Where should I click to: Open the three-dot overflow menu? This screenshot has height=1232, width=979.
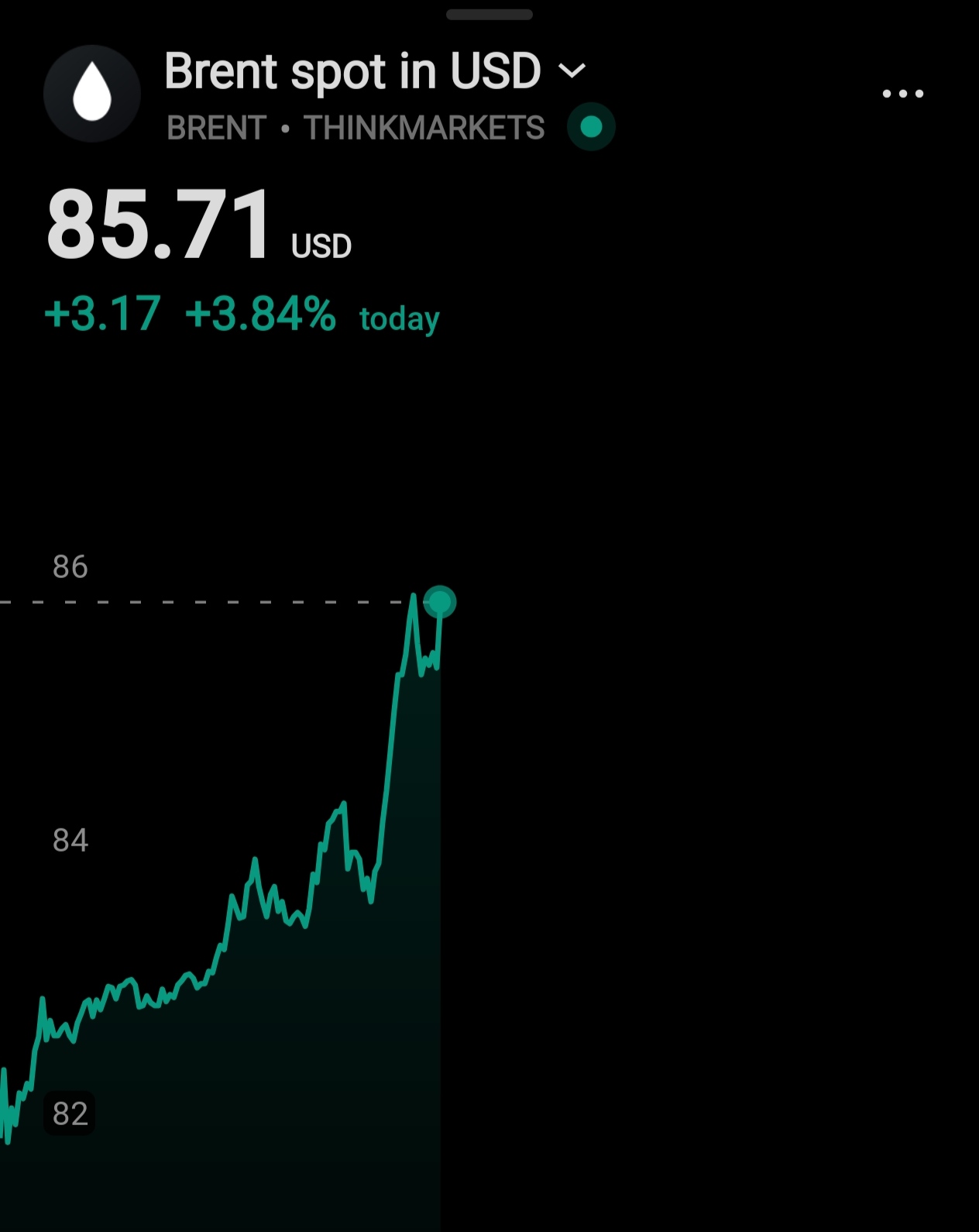click(903, 94)
